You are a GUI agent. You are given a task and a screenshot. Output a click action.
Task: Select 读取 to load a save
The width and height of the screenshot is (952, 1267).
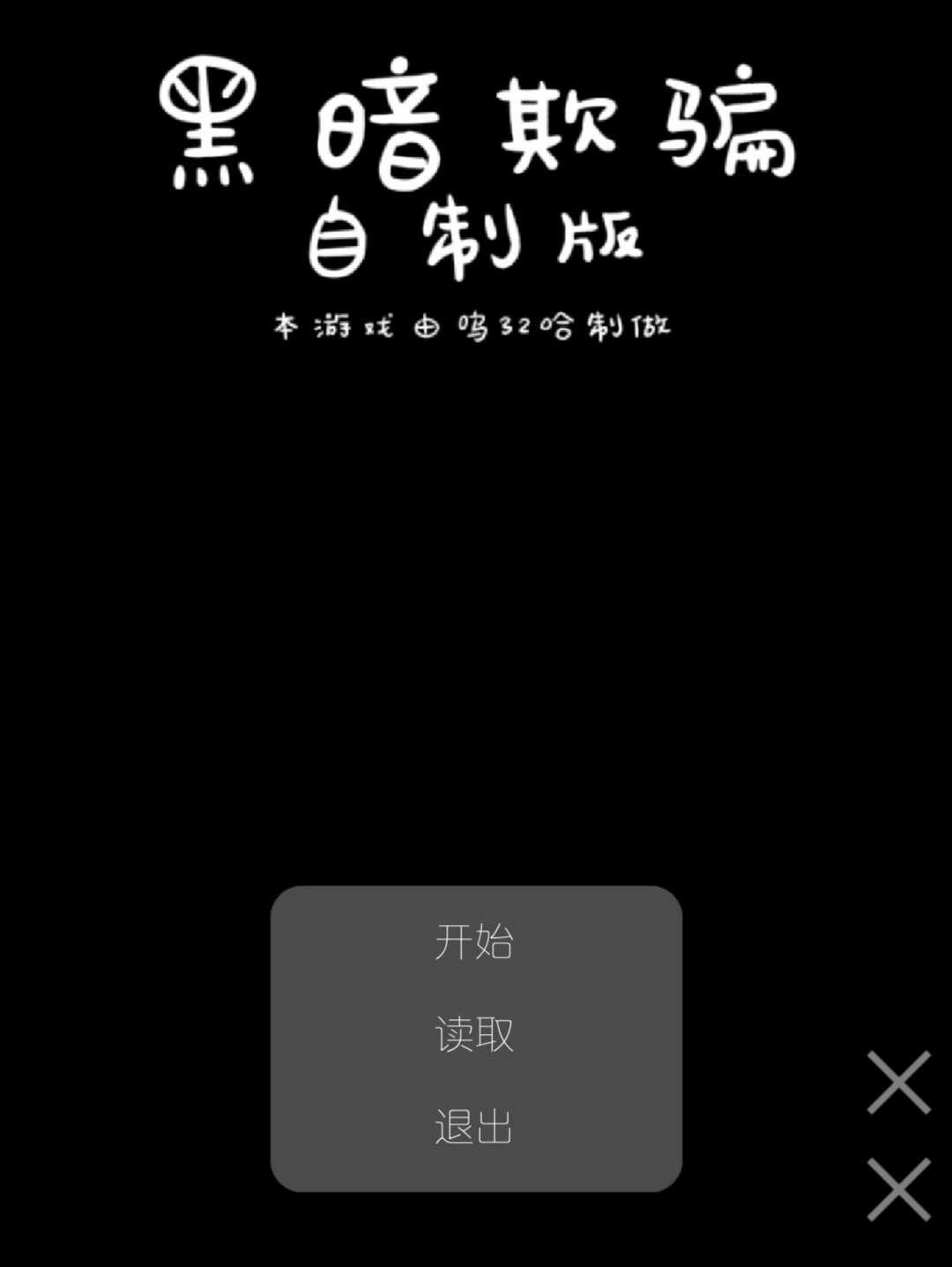pyautogui.click(x=474, y=1034)
